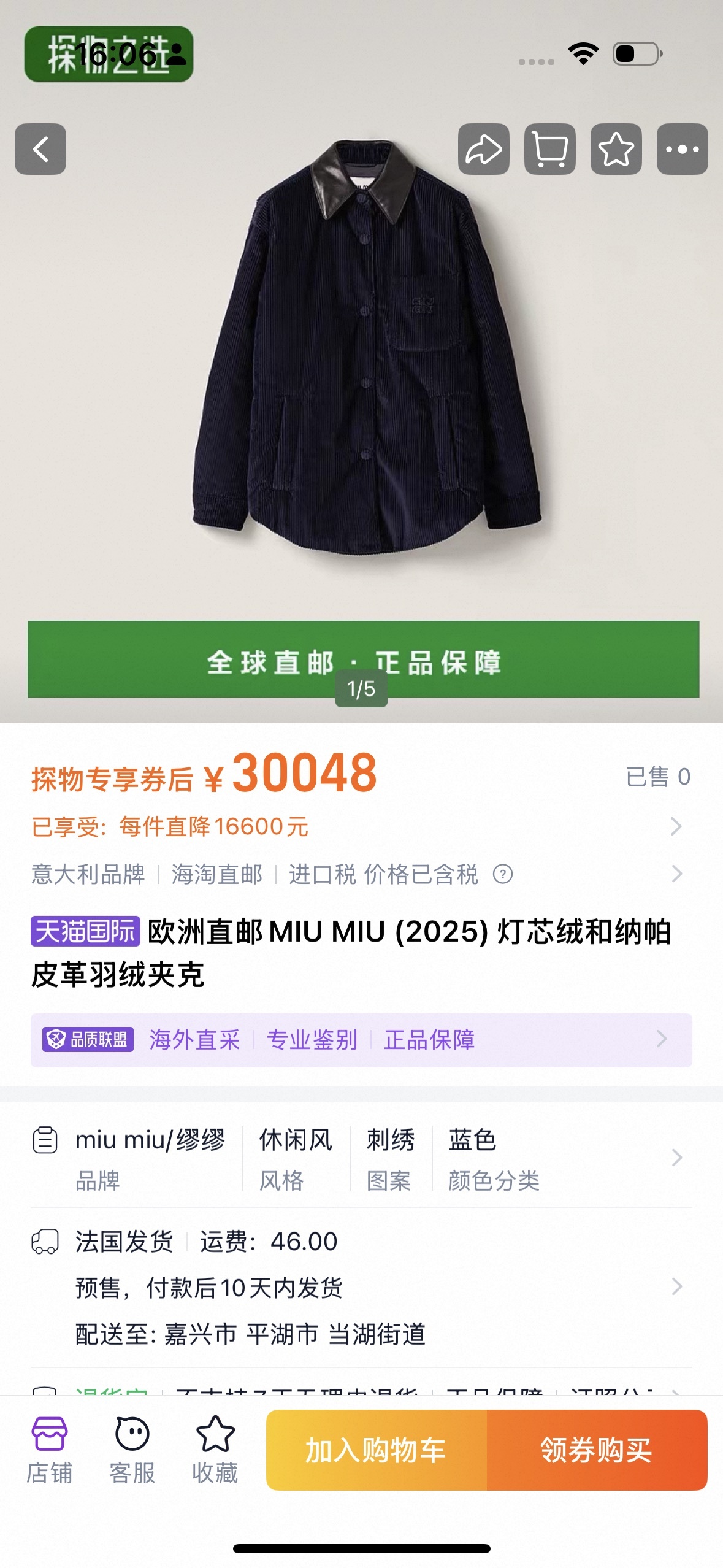Share this MIU MIU jacket listing

[x=483, y=149]
